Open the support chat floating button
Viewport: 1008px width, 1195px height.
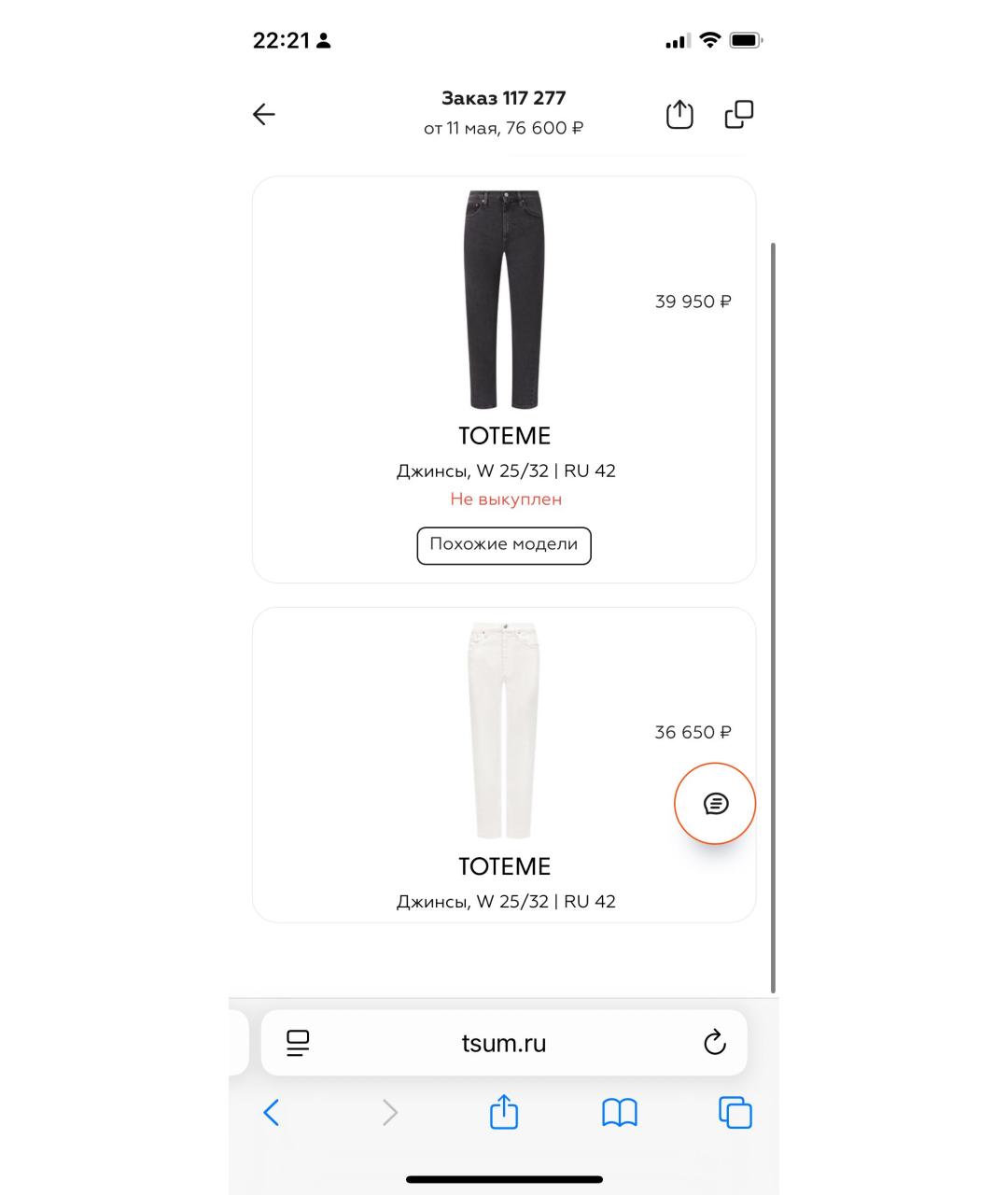(715, 804)
